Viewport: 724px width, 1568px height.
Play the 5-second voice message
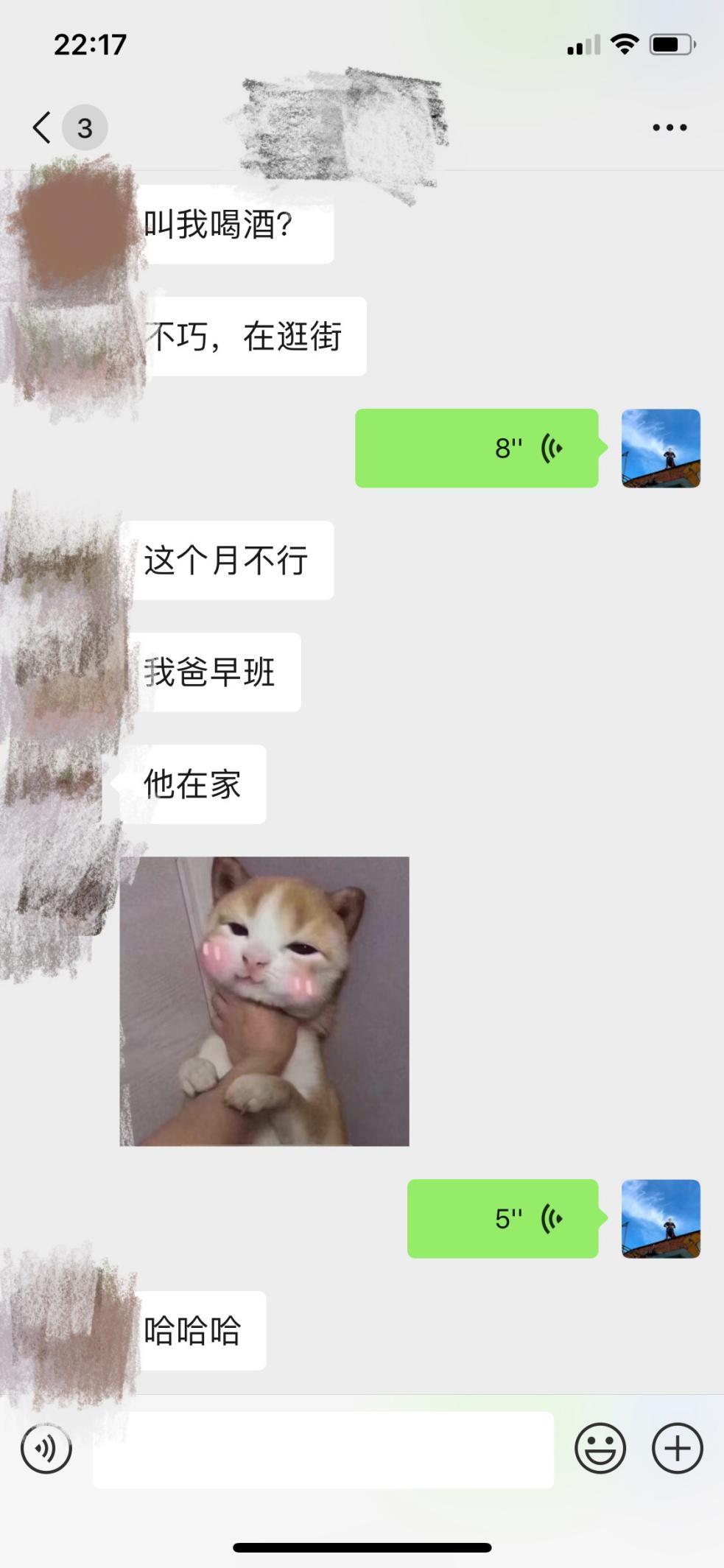coord(502,1219)
